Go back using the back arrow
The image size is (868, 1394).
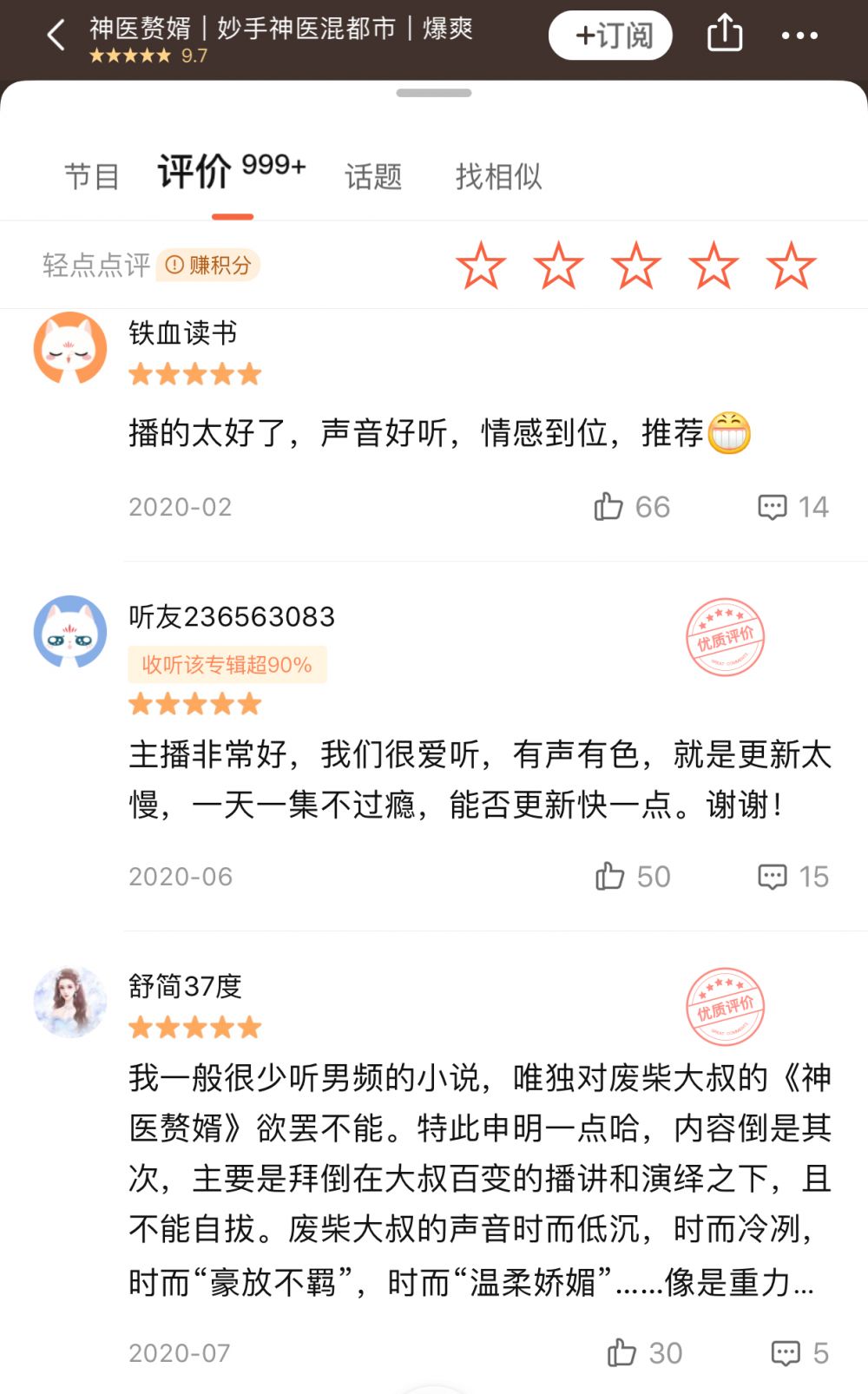coord(56,36)
